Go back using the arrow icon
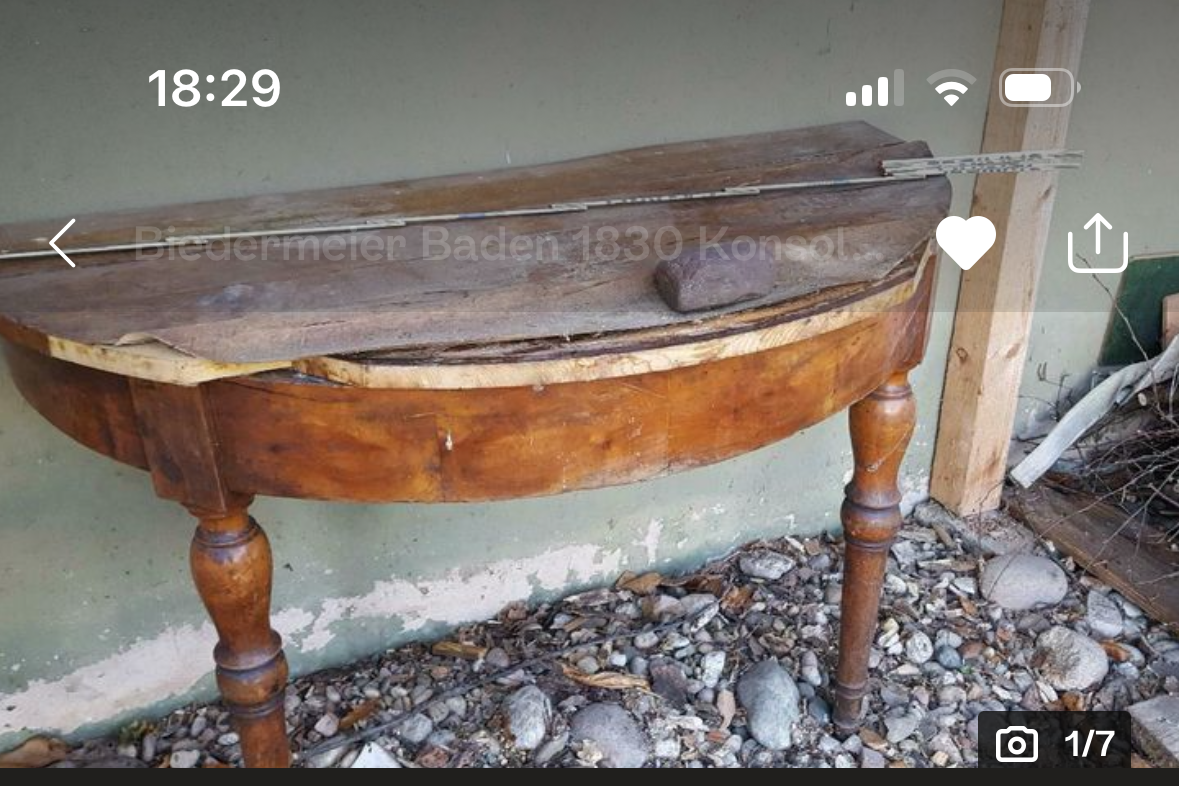The width and height of the screenshot is (1179, 786). point(62,243)
